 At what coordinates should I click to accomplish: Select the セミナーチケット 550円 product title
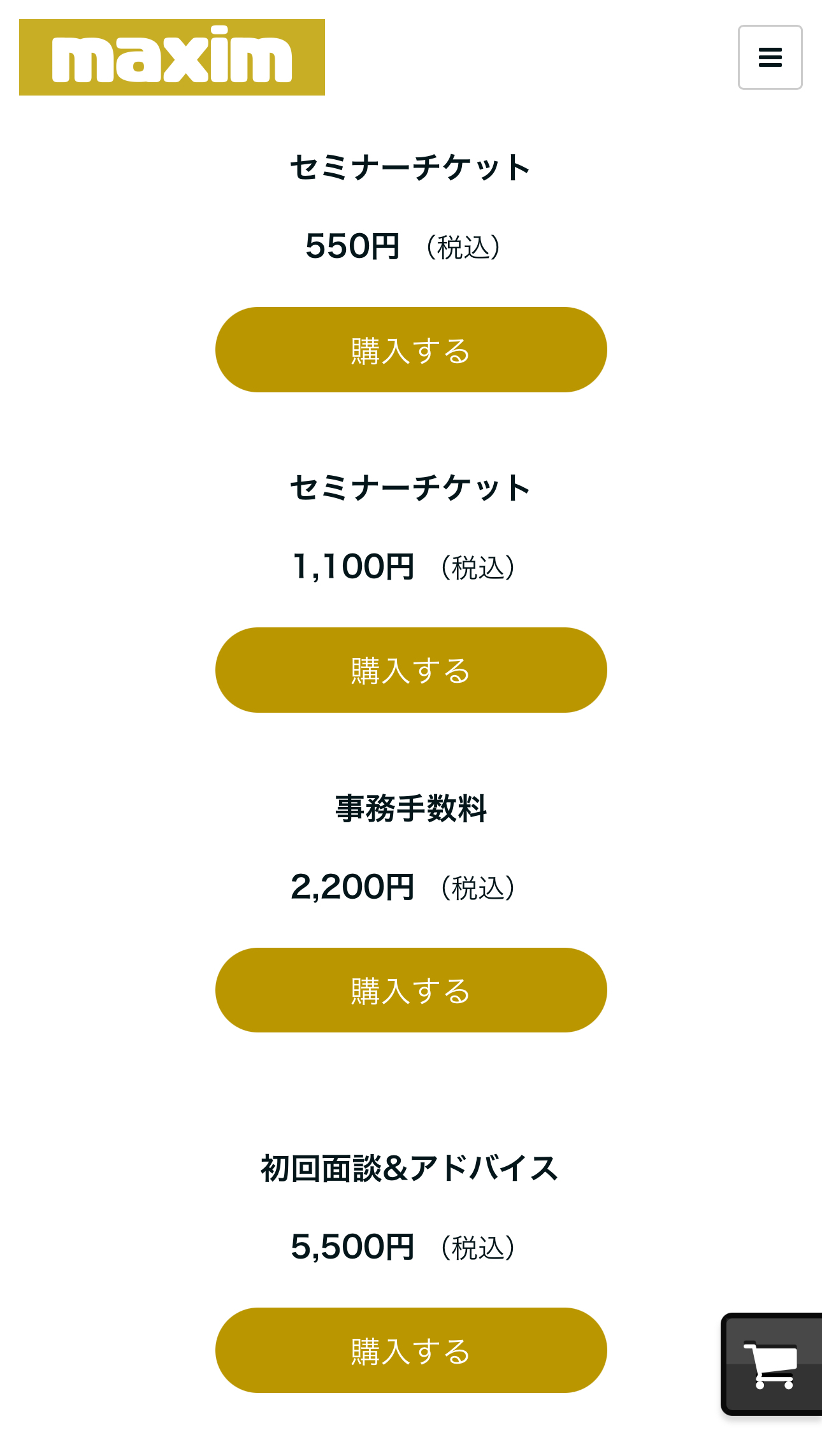coord(410,166)
